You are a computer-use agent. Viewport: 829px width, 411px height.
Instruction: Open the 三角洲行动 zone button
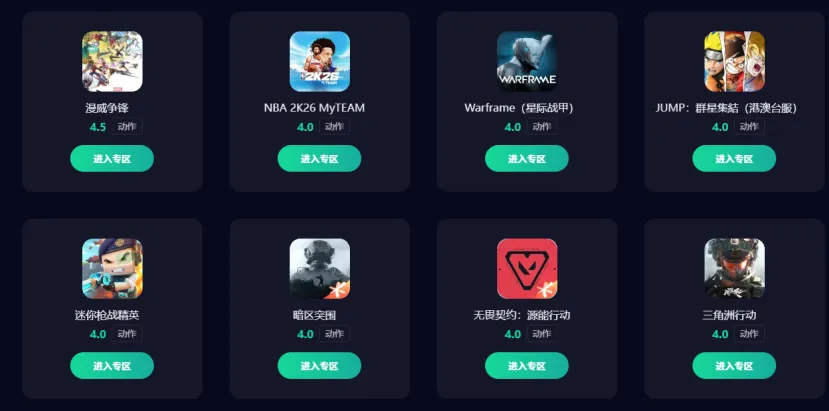click(734, 365)
